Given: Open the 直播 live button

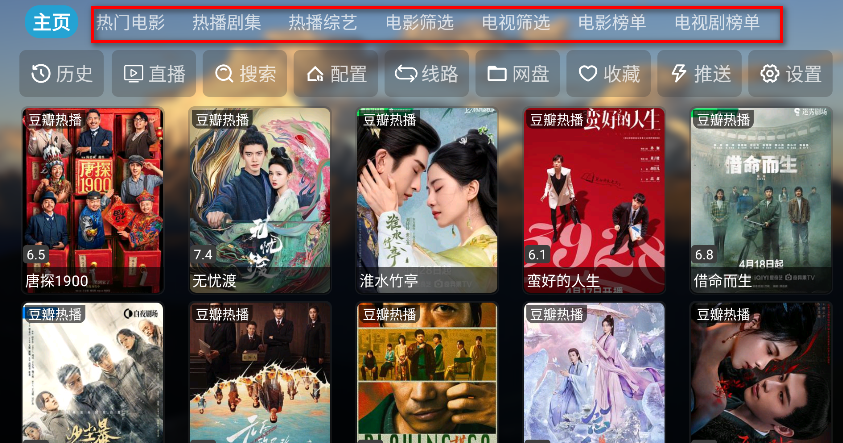Looking at the screenshot, I should (x=154, y=74).
